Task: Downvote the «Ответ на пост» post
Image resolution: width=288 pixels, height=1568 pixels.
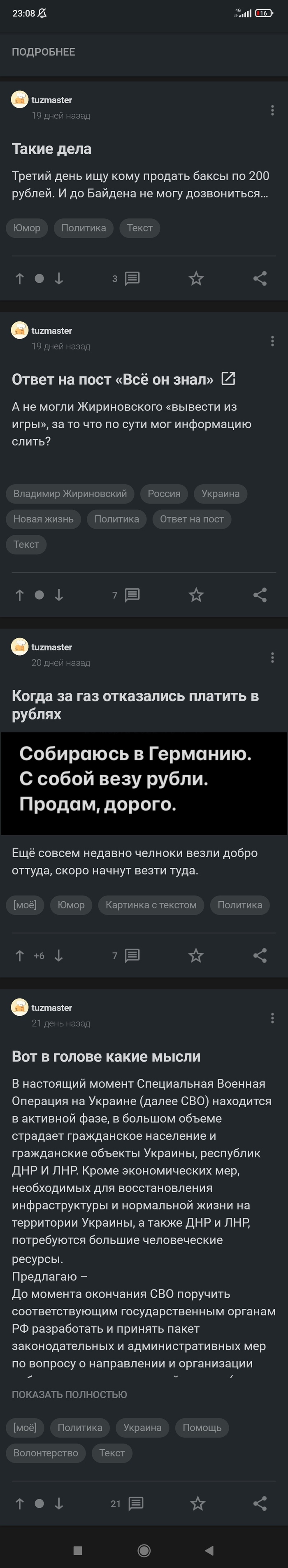Action: point(59,595)
